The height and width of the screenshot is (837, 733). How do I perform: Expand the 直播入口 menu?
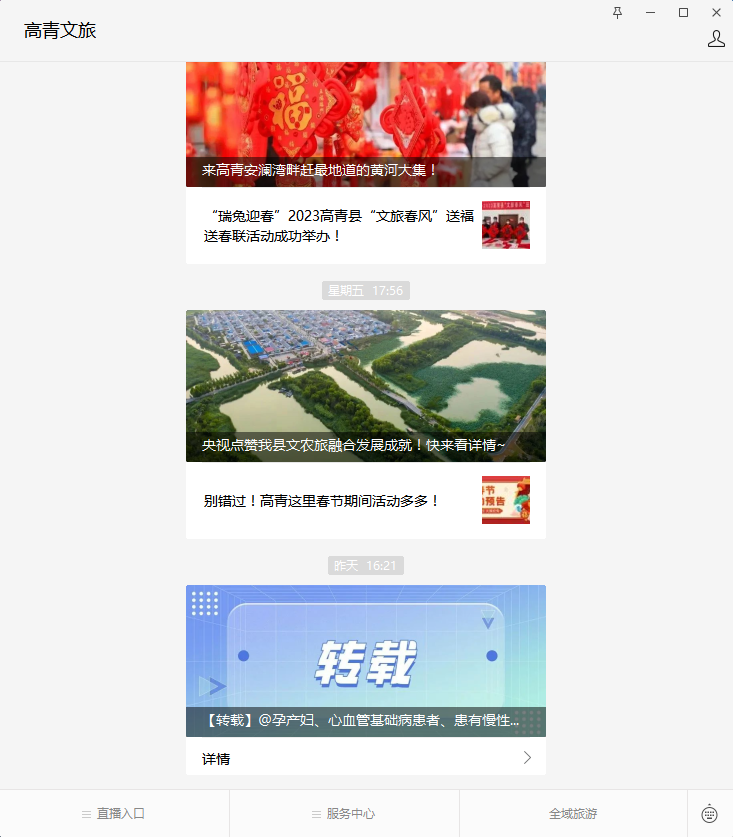[x=114, y=814]
